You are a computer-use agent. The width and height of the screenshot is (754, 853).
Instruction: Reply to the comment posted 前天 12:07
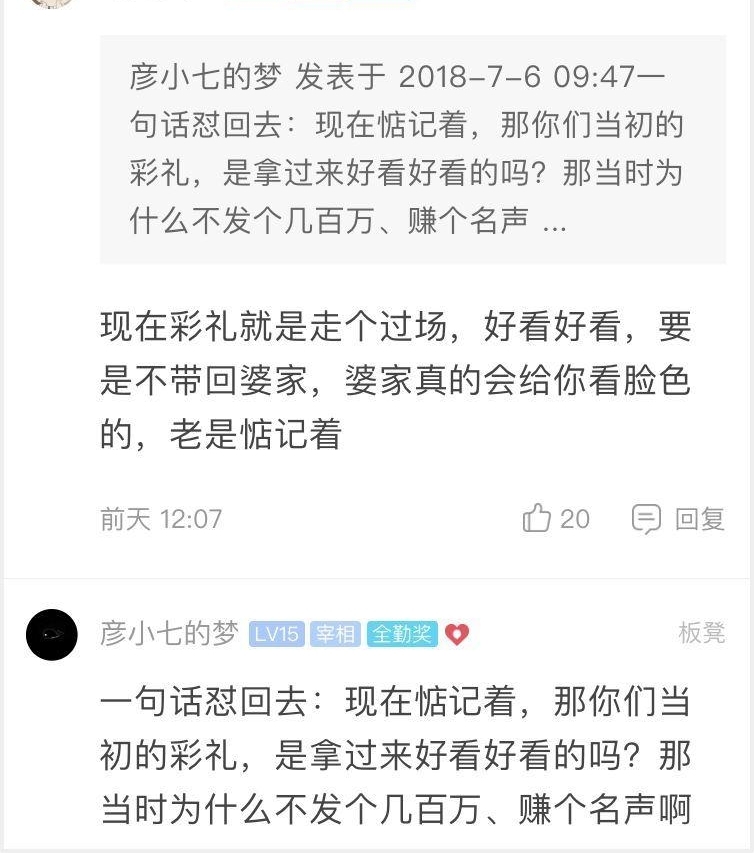pos(678,519)
